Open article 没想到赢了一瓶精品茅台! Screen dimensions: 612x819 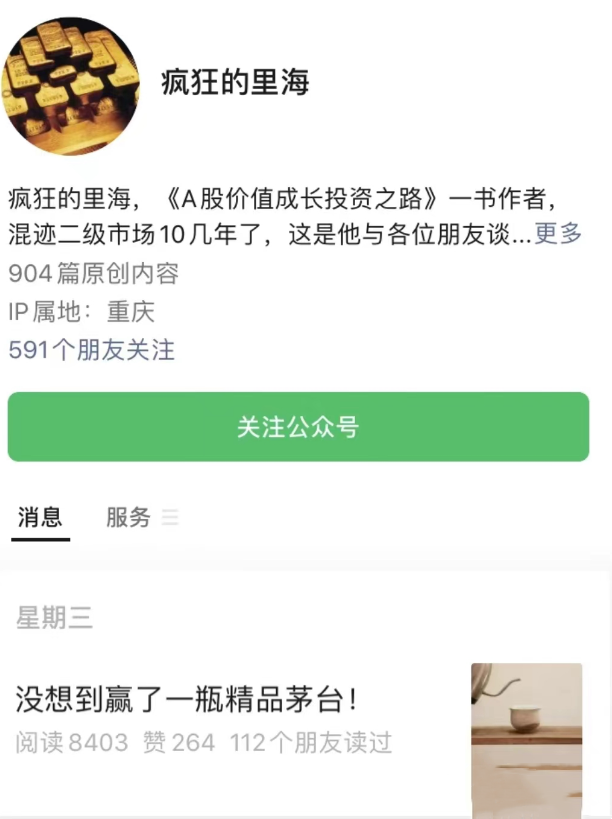[187, 699]
